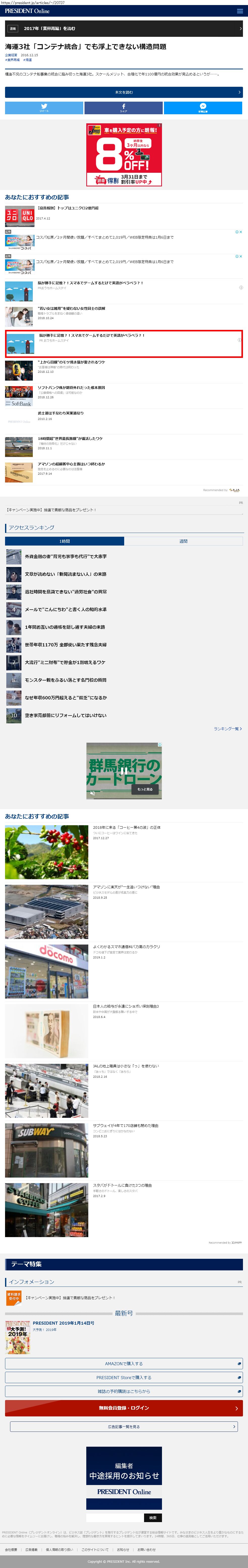
Task: Tap AMAZONで購入する
Action: [124, 1363]
